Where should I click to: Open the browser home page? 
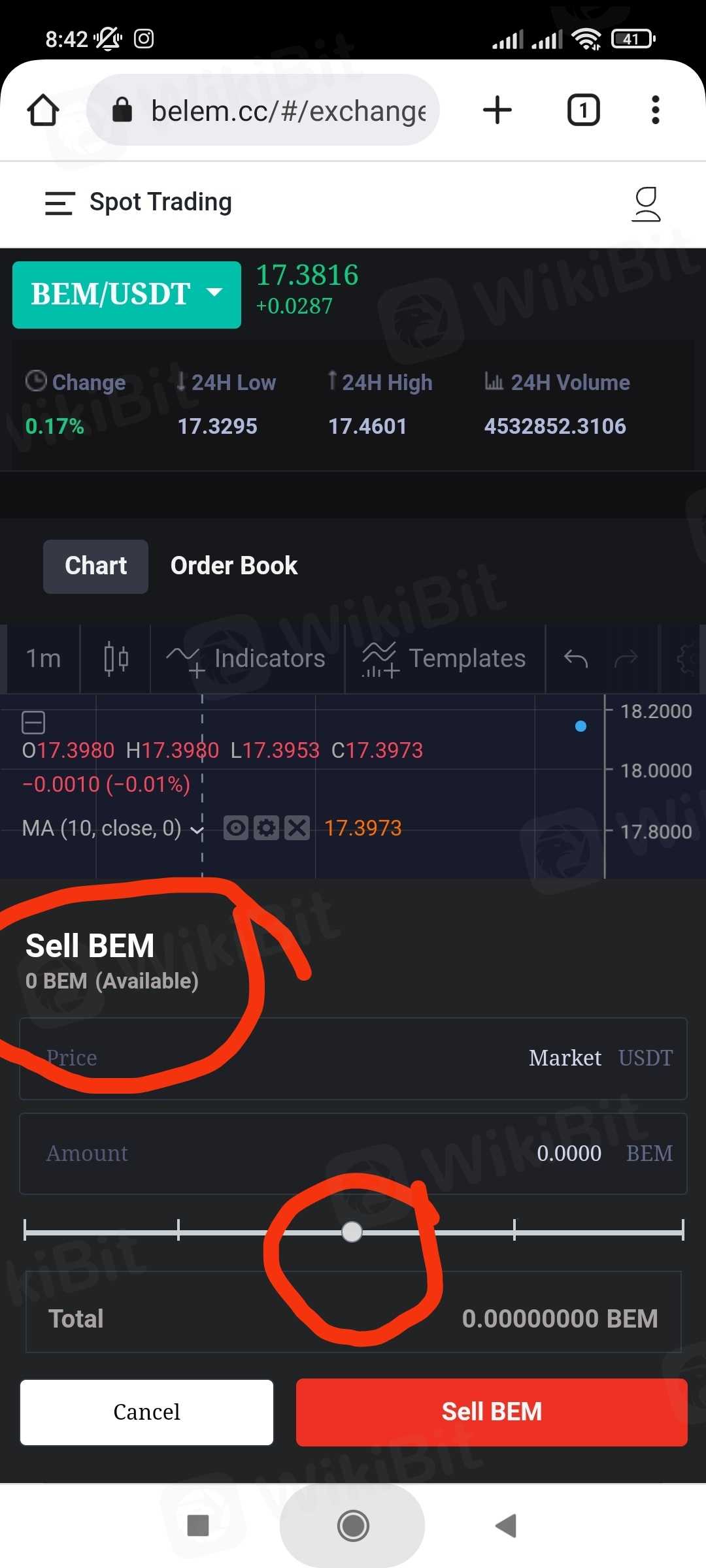tap(43, 110)
